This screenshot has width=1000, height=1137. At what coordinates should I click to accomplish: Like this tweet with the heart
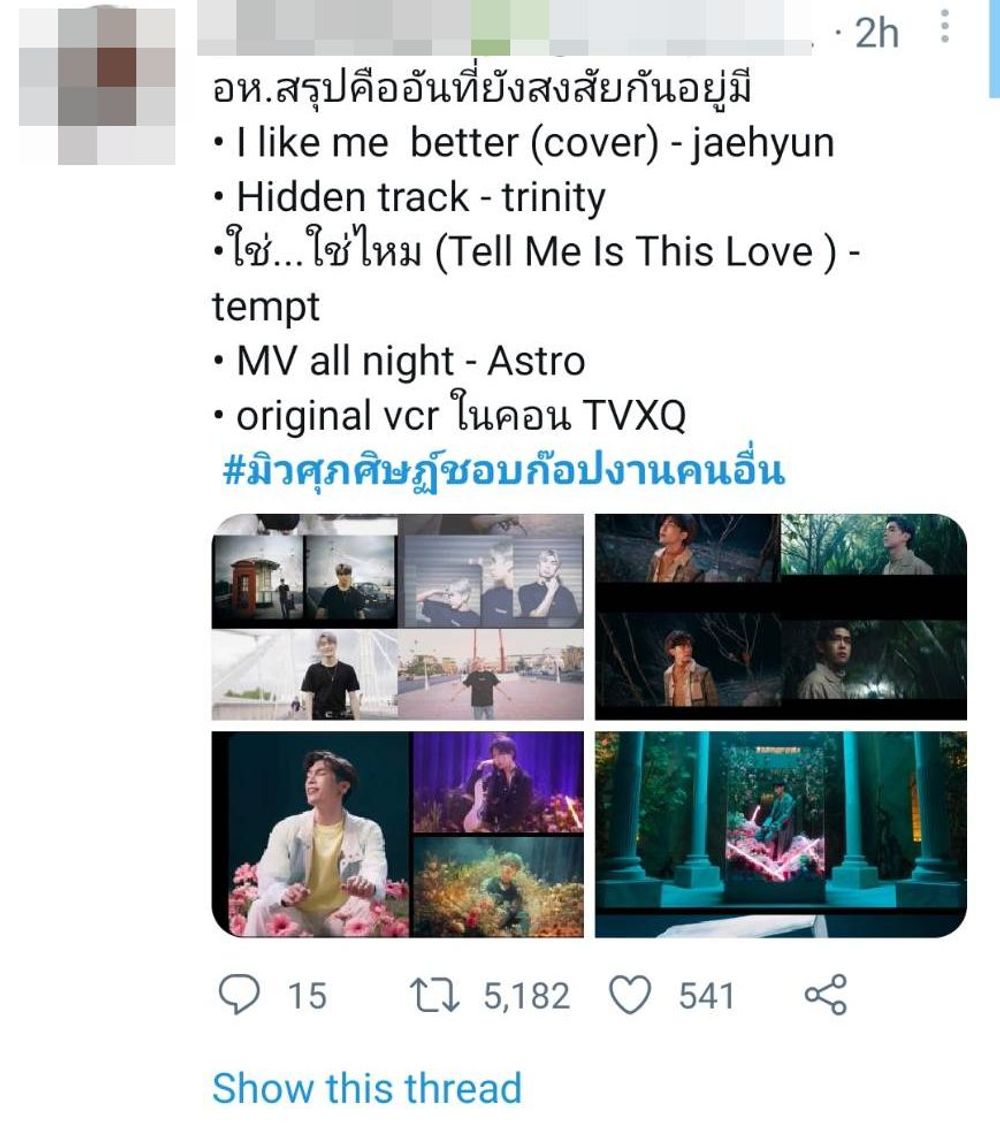pyautogui.click(x=630, y=996)
